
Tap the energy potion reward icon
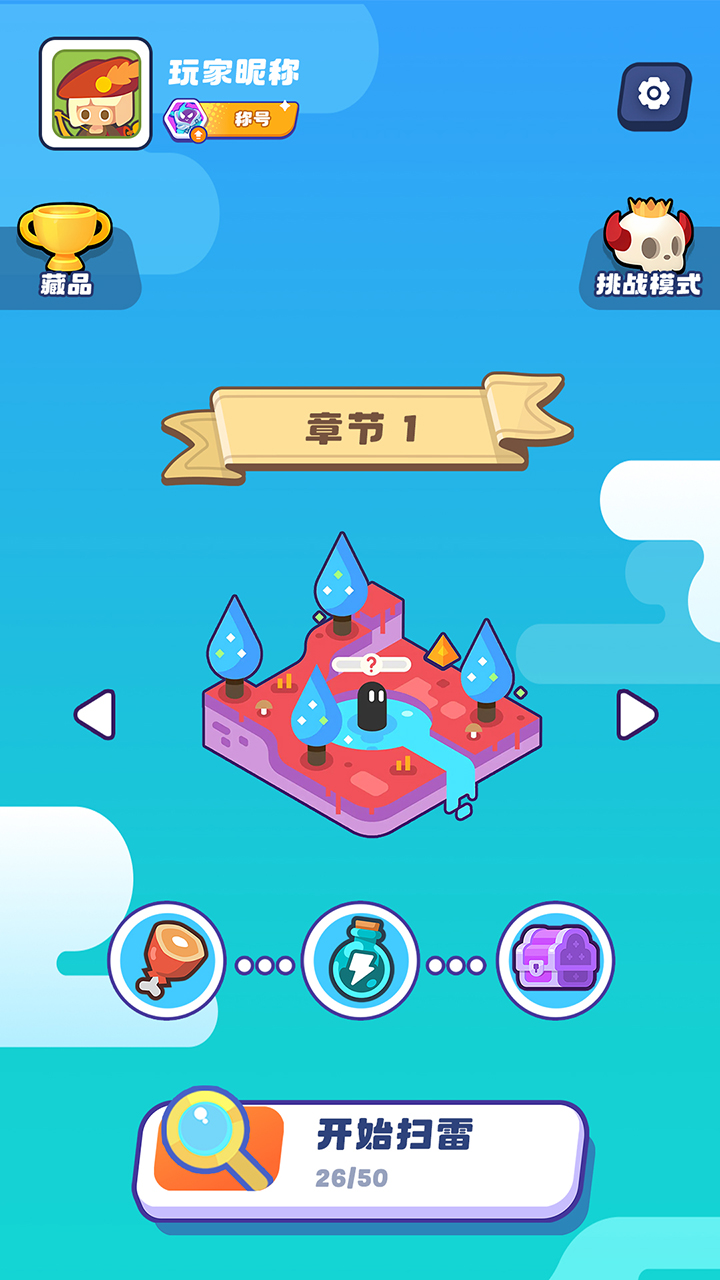(360, 960)
